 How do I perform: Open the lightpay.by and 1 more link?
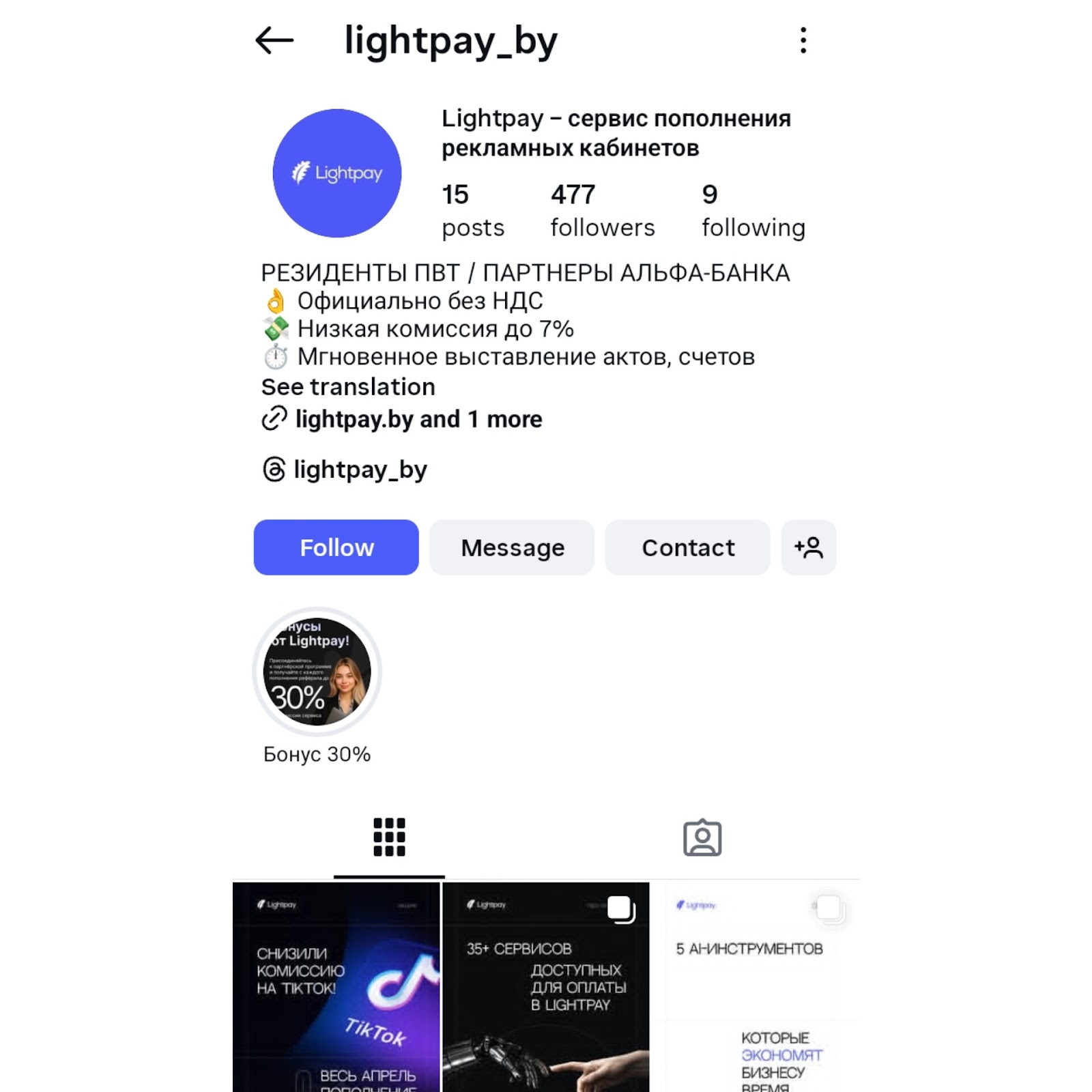418,419
